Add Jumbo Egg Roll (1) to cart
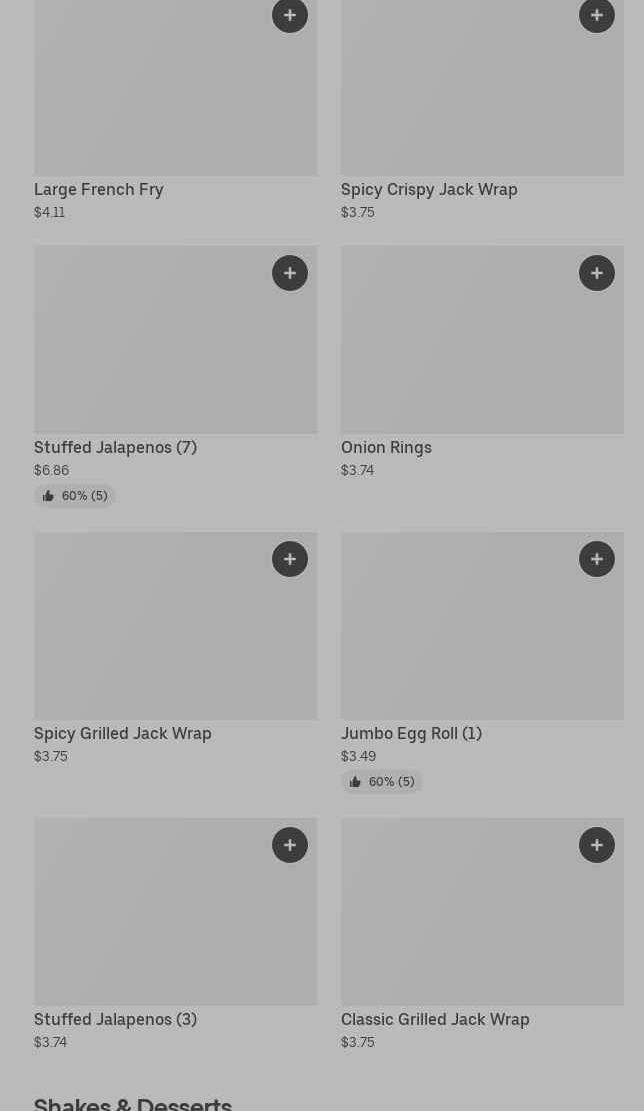 pos(597,559)
